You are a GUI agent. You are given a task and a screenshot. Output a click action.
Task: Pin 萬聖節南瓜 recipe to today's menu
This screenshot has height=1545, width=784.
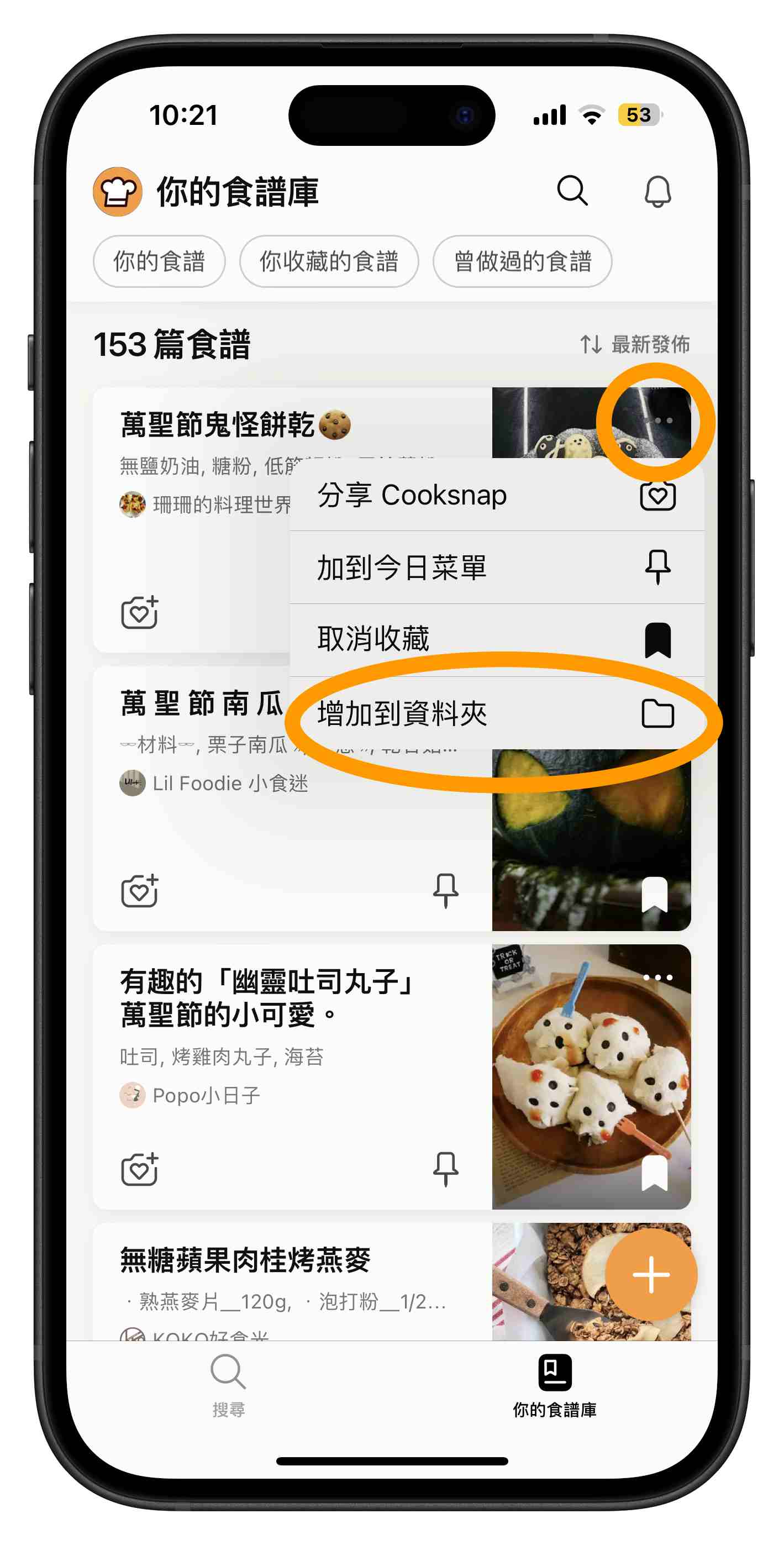point(445,891)
